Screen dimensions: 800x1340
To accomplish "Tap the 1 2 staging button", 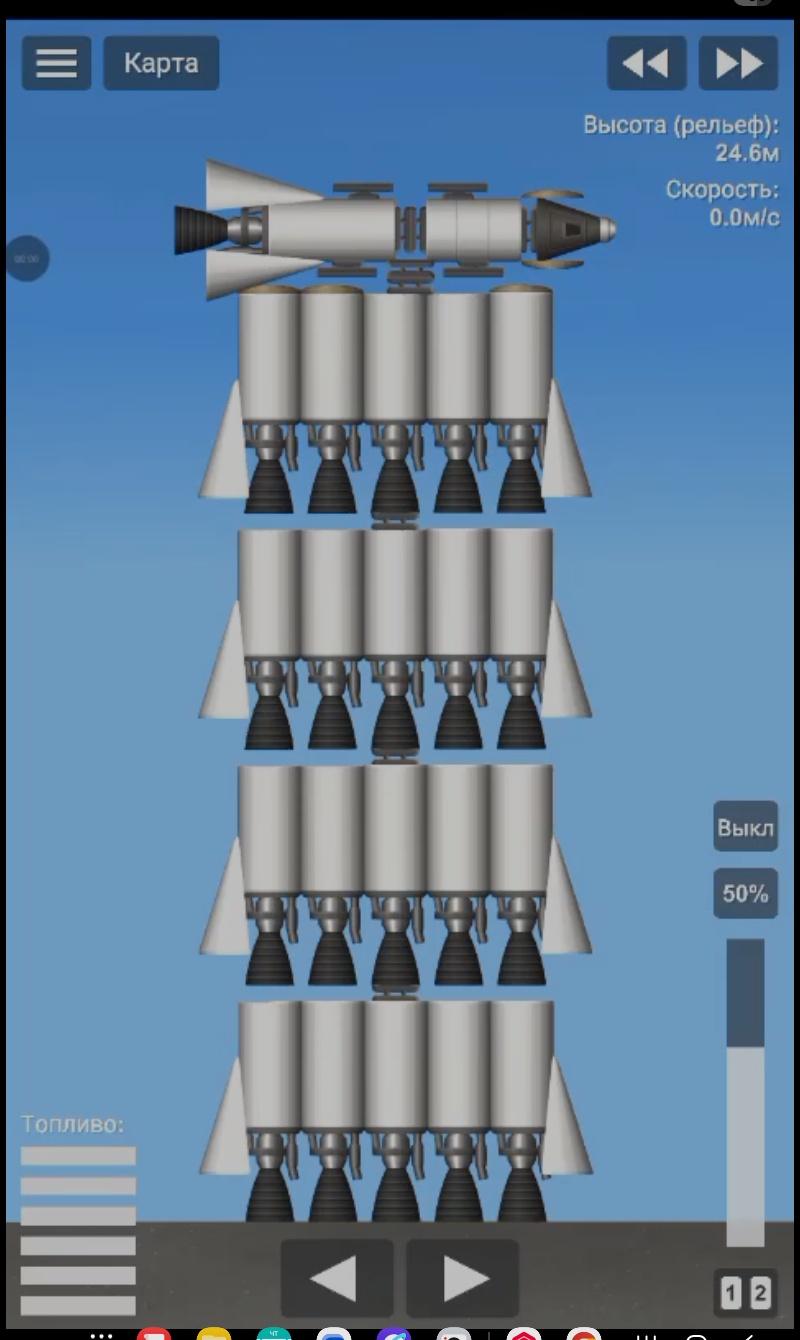I will [x=746, y=1293].
